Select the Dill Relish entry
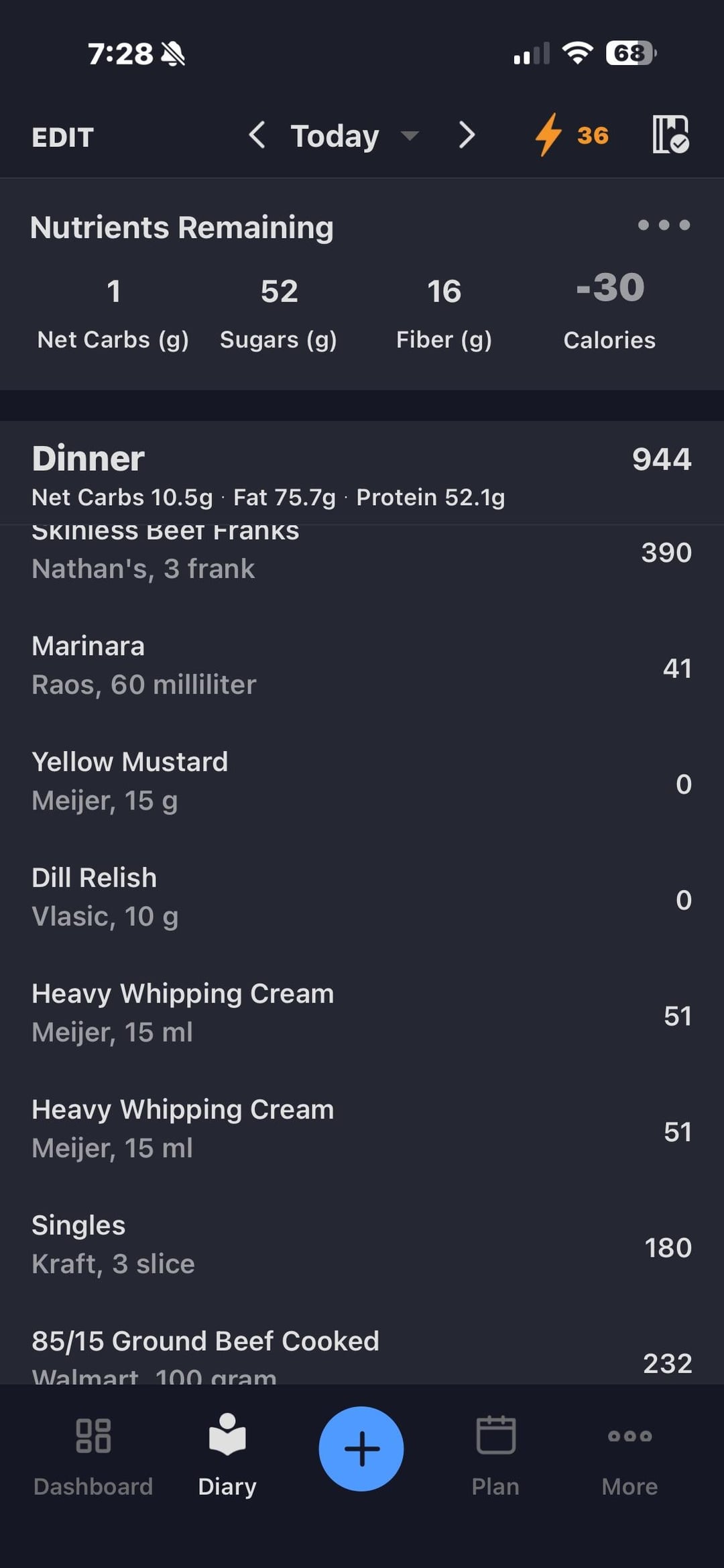This screenshot has width=724, height=1568. tap(362, 897)
